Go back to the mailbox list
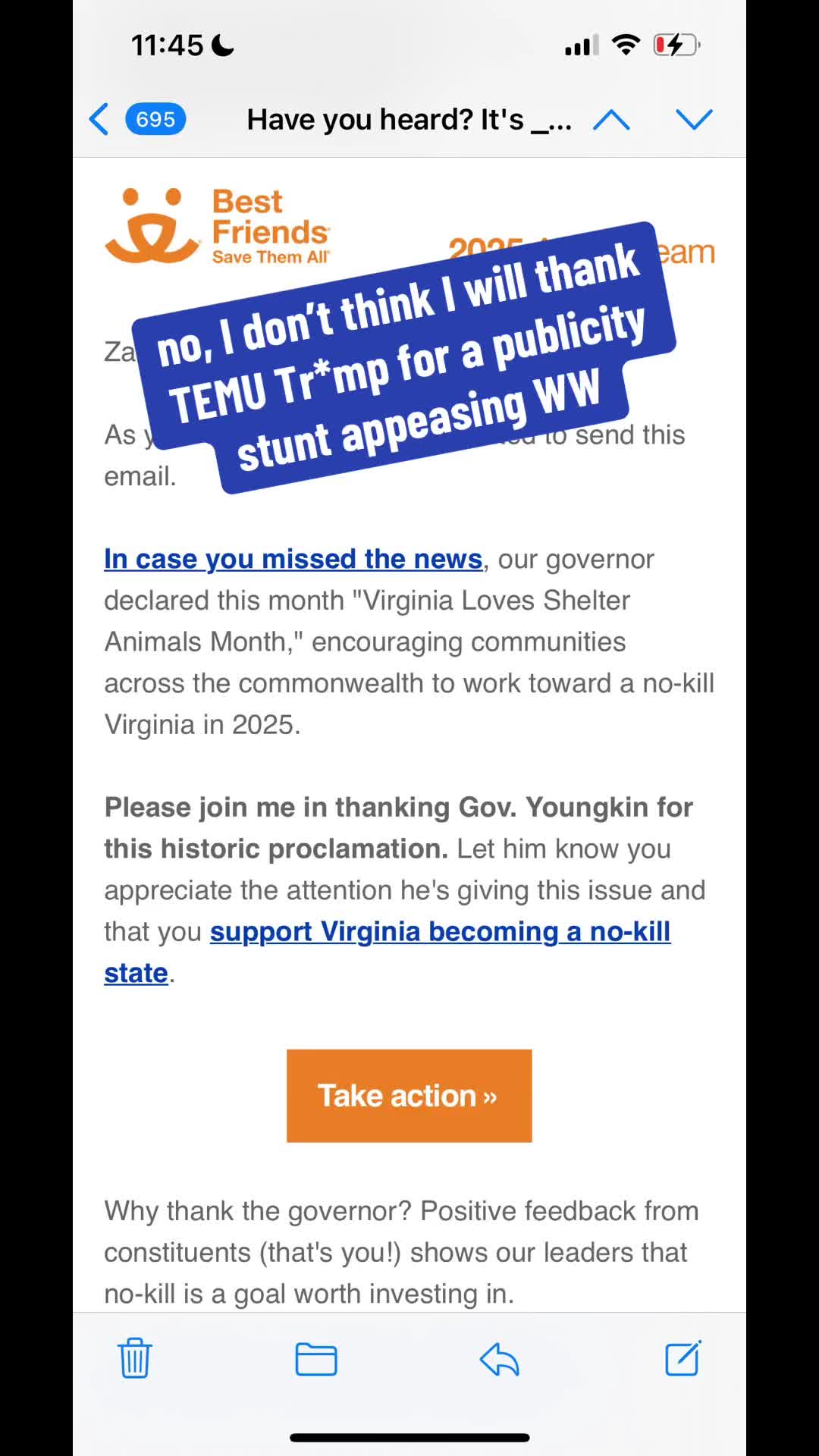Screen dimensions: 819x1456 [136, 119]
